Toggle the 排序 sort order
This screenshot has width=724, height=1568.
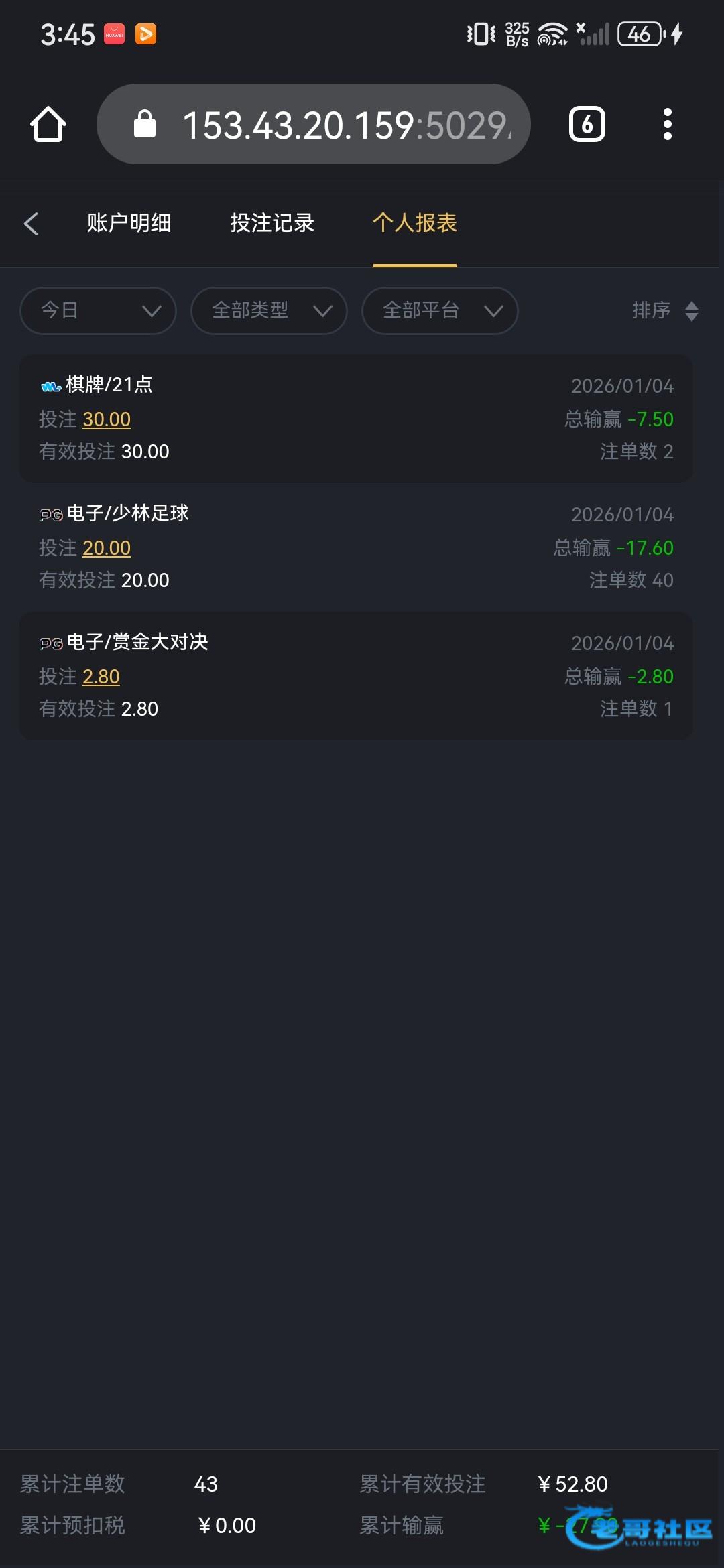[x=665, y=310]
